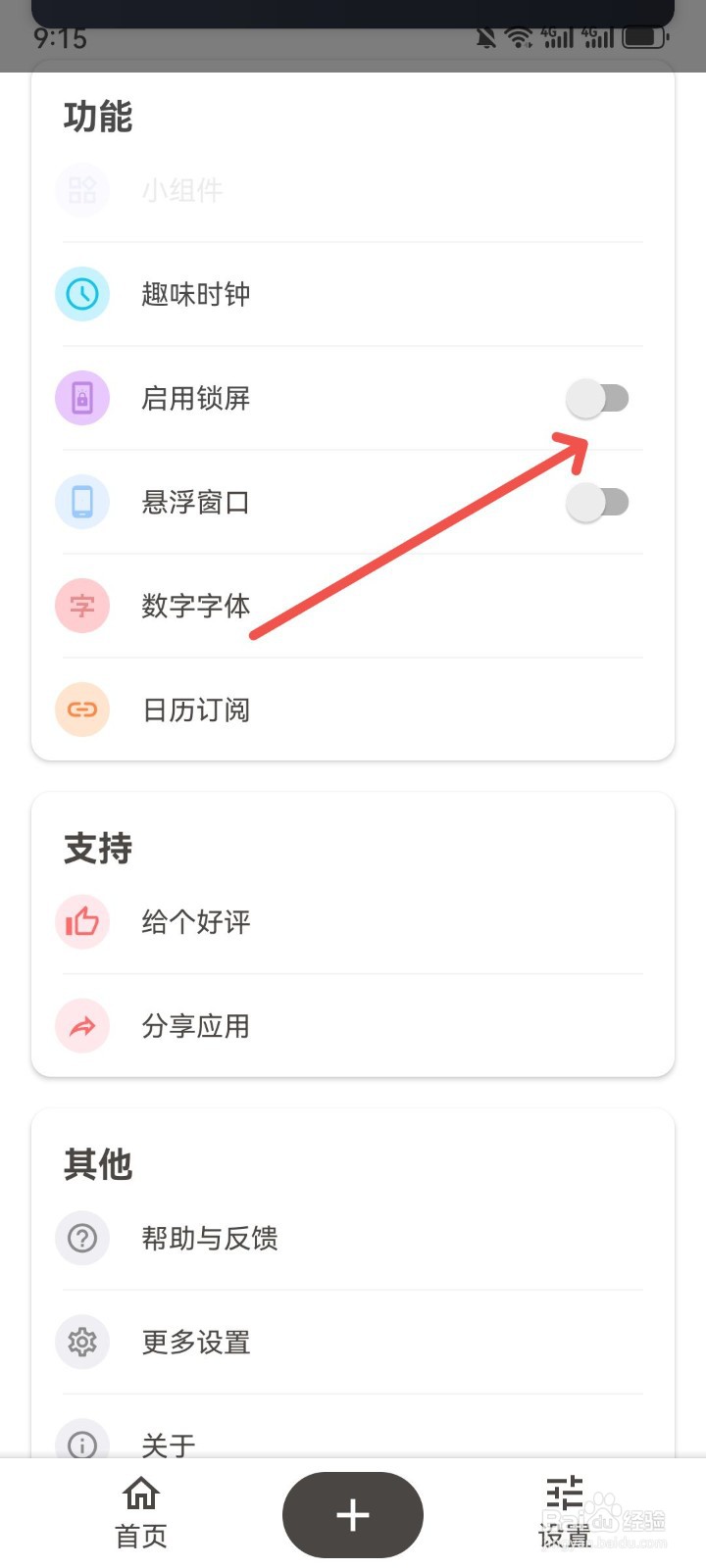Open the 趣味时钟 clock icon

[x=81, y=294]
